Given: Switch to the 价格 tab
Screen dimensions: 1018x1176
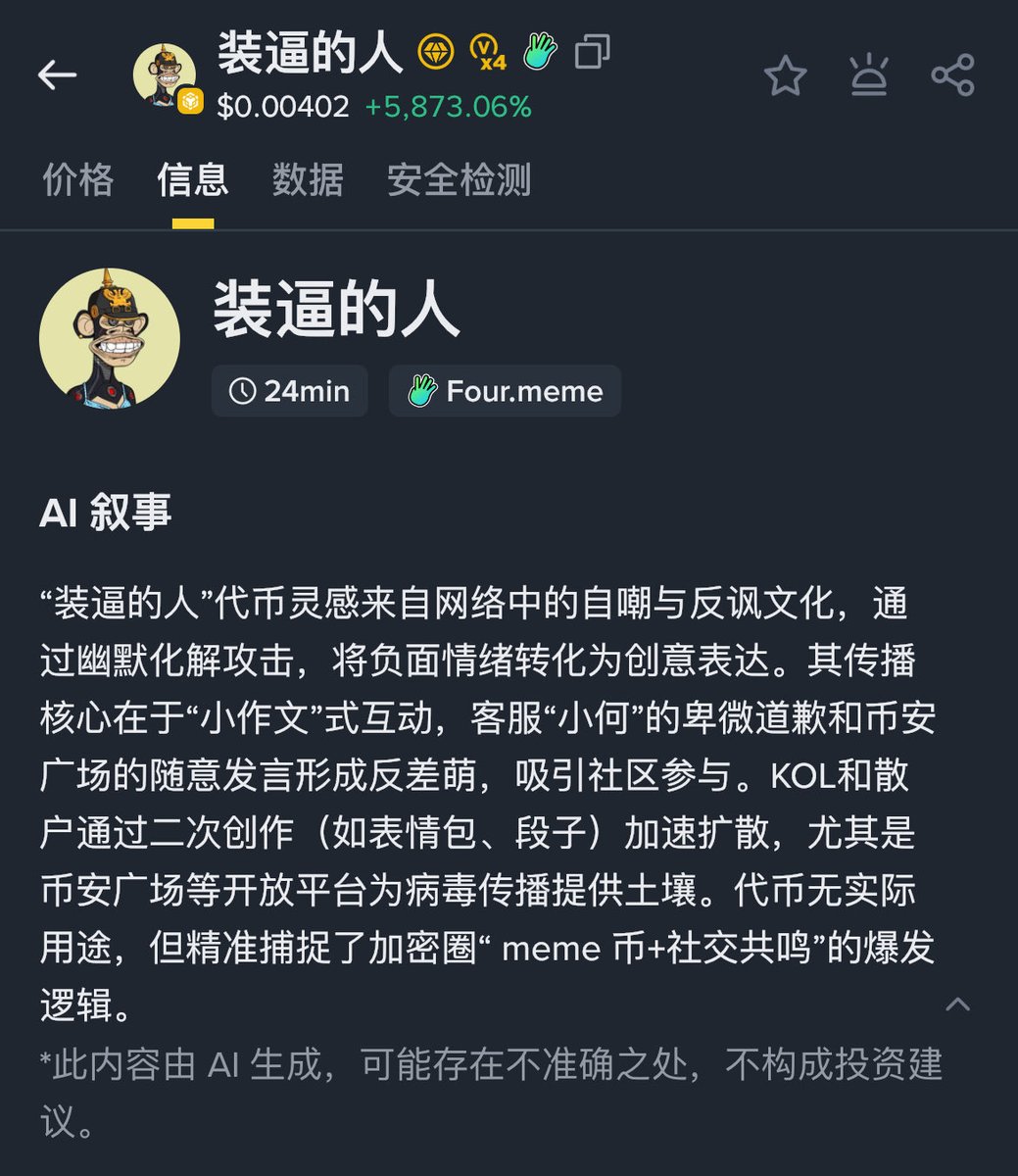Looking at the screenshot, I should [78, 180].
